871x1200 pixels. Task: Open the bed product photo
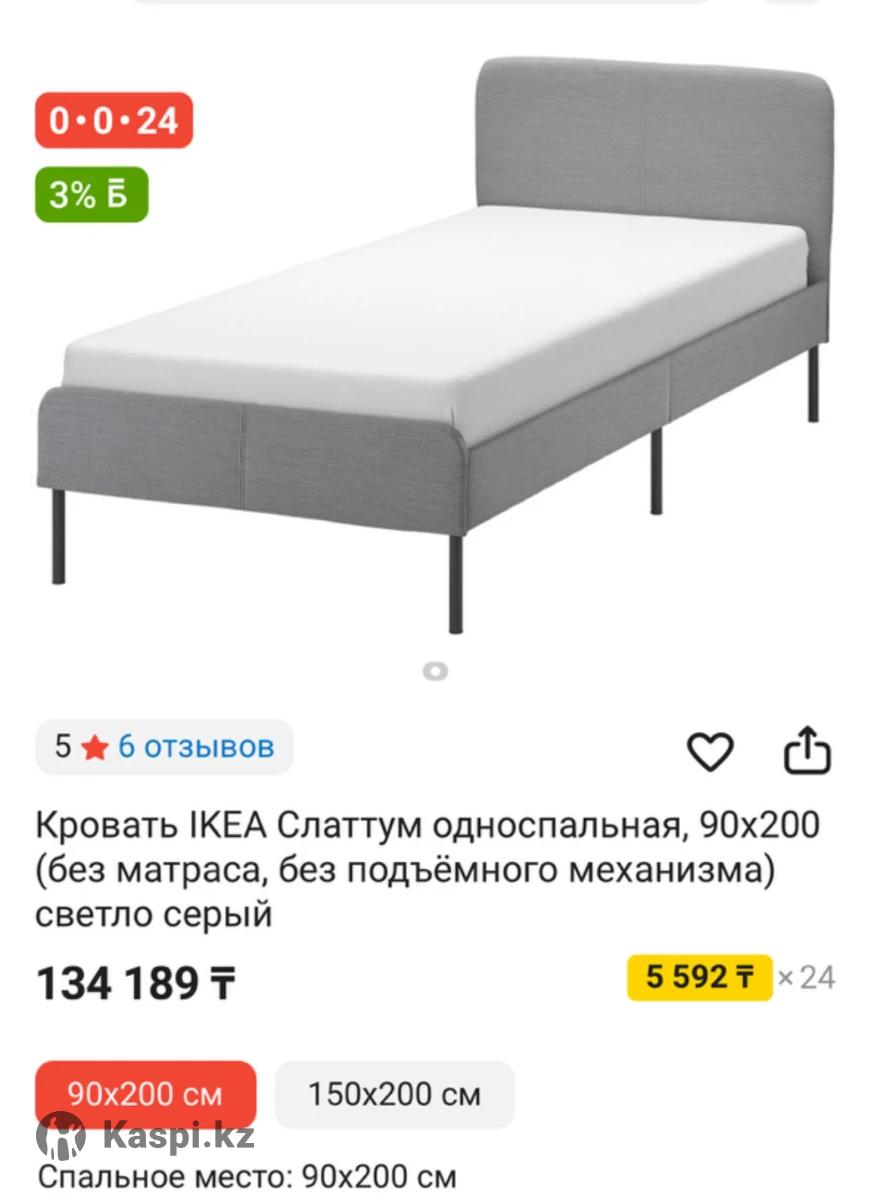pos(435,340)
